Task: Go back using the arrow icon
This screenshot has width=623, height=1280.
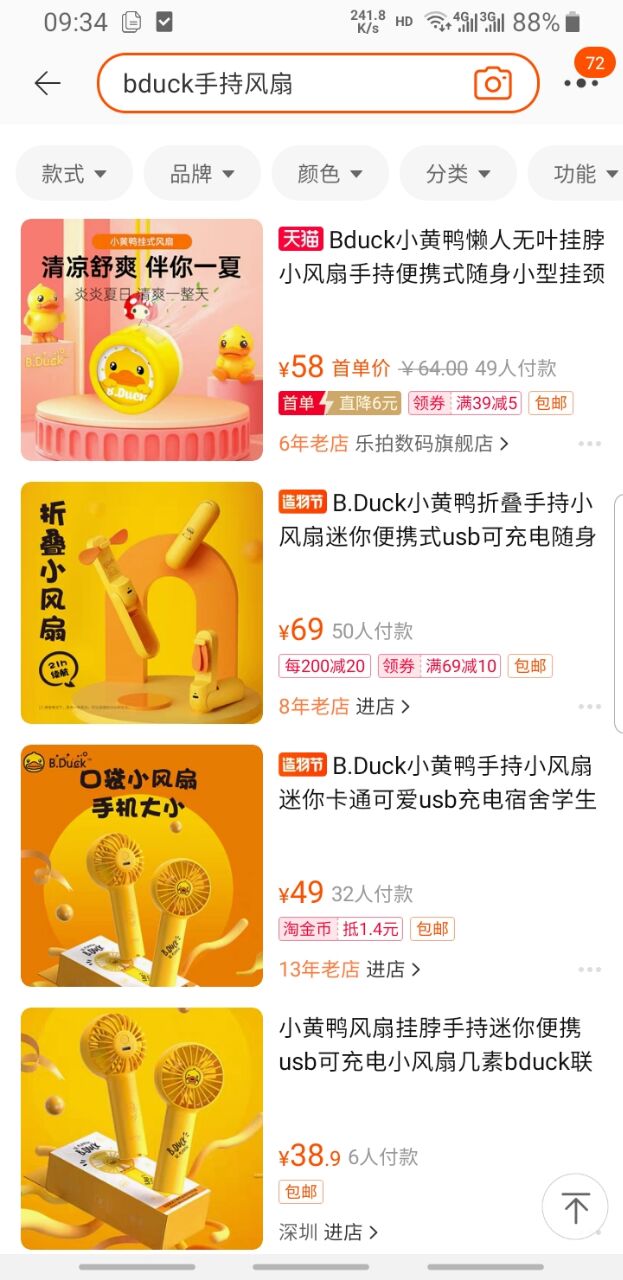Action: tap(47, 83)
